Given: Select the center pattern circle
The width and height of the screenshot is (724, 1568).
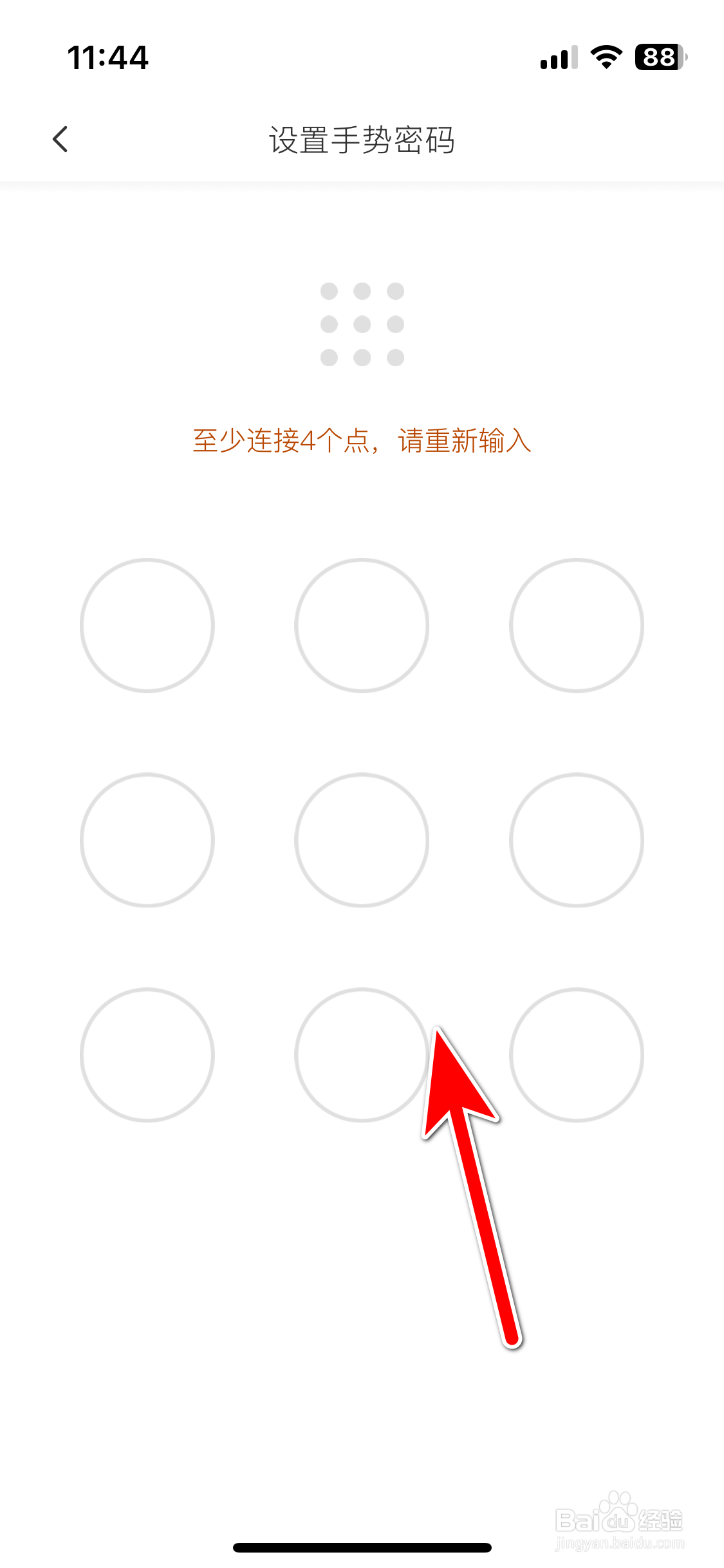Looking at the screenshot, I should 362,840.
